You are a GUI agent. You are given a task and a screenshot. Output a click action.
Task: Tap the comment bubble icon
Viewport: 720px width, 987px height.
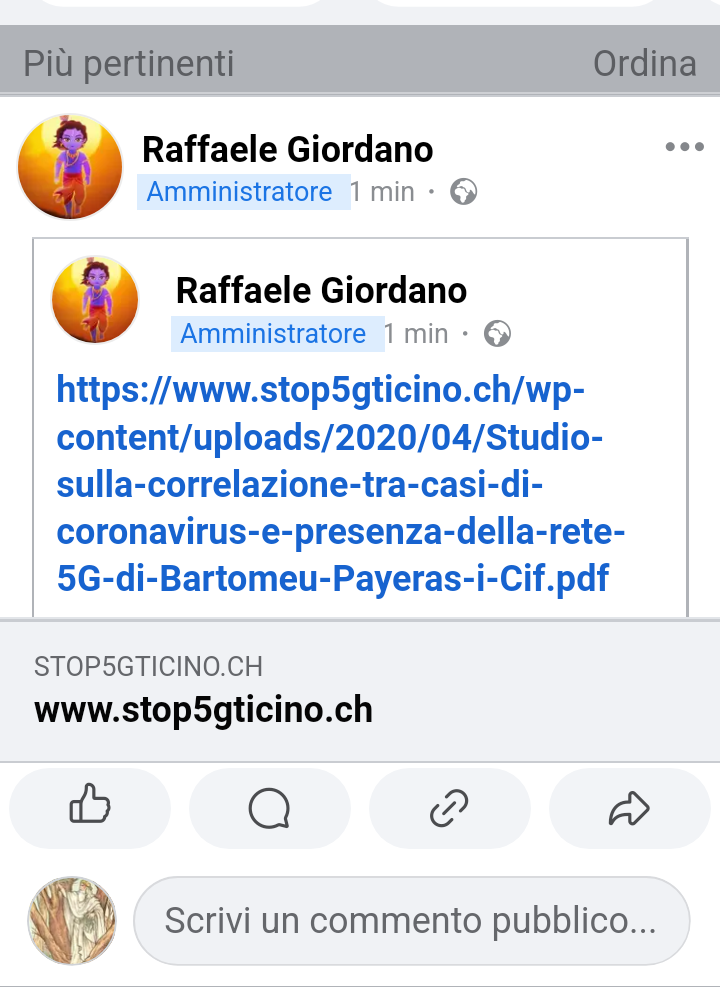click(269, 808)
